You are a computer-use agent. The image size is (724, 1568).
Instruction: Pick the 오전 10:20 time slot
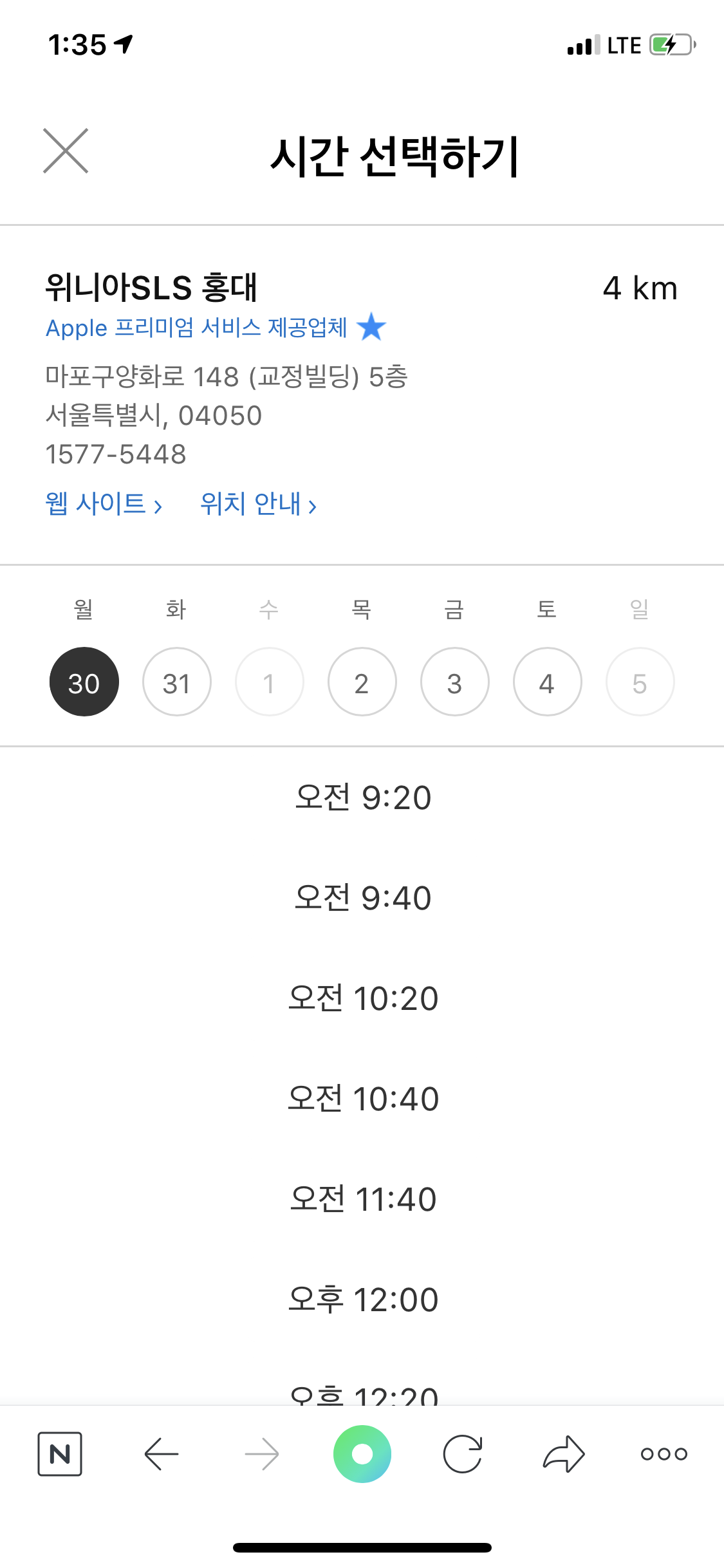362,998
